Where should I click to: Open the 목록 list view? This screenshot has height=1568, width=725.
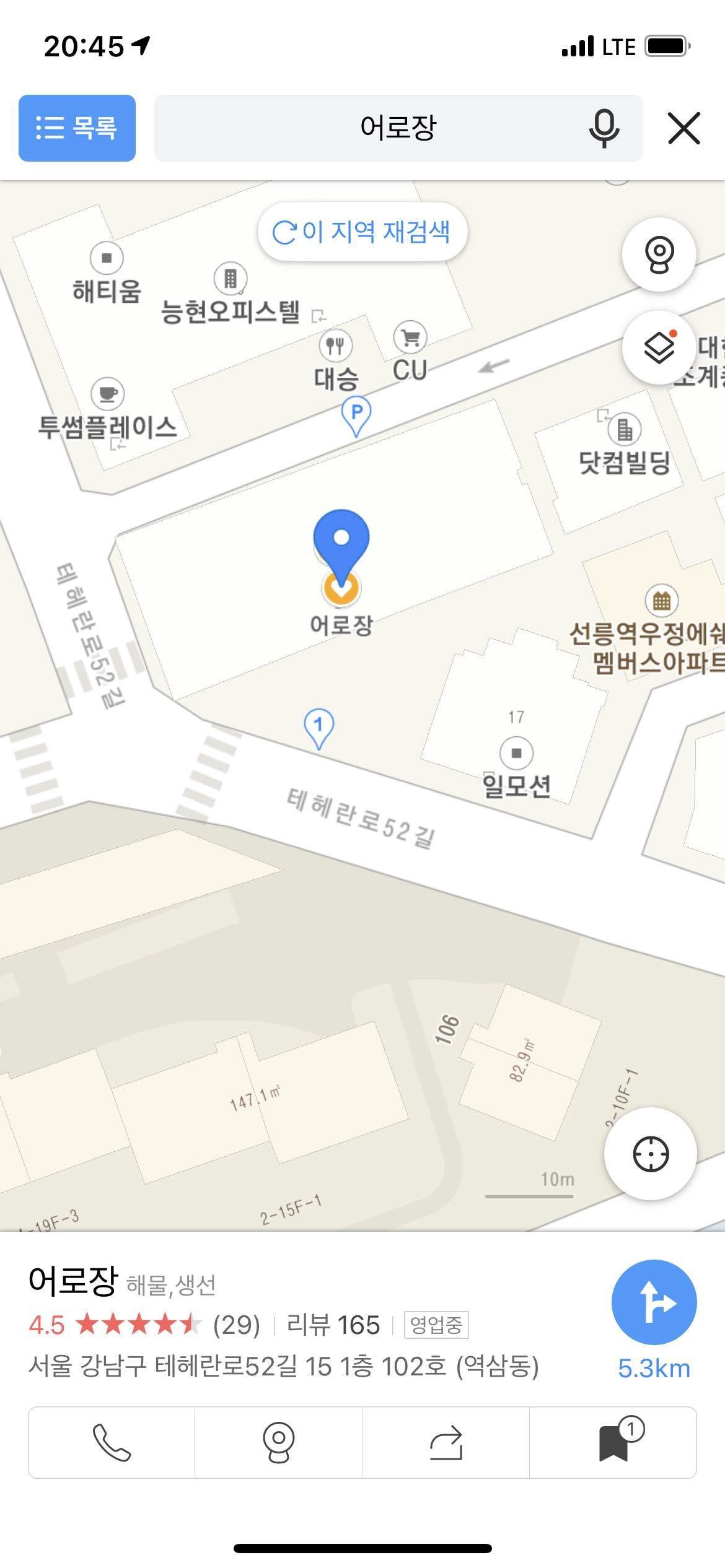pos(76,128)
